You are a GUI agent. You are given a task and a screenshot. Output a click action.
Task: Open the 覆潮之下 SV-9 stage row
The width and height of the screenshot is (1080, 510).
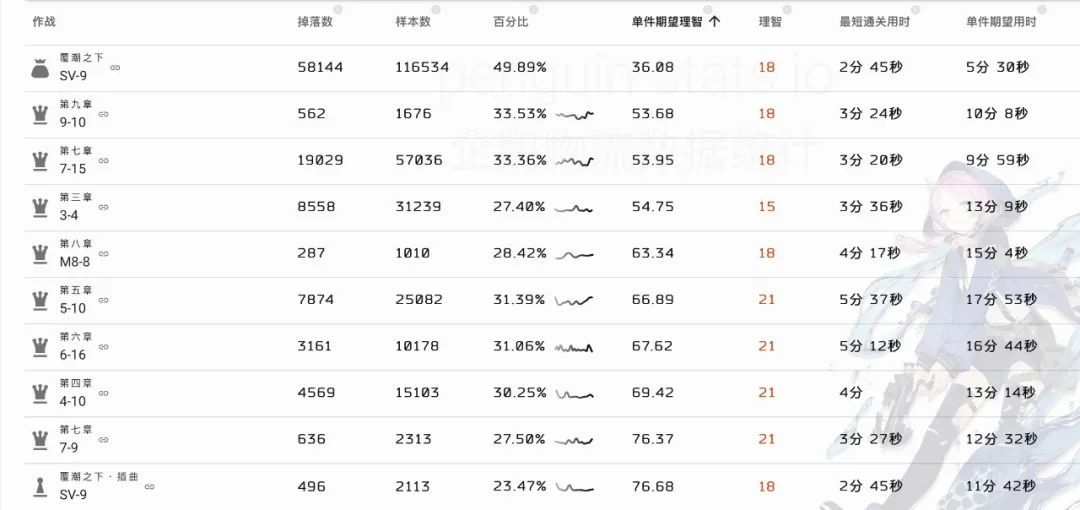80,67
